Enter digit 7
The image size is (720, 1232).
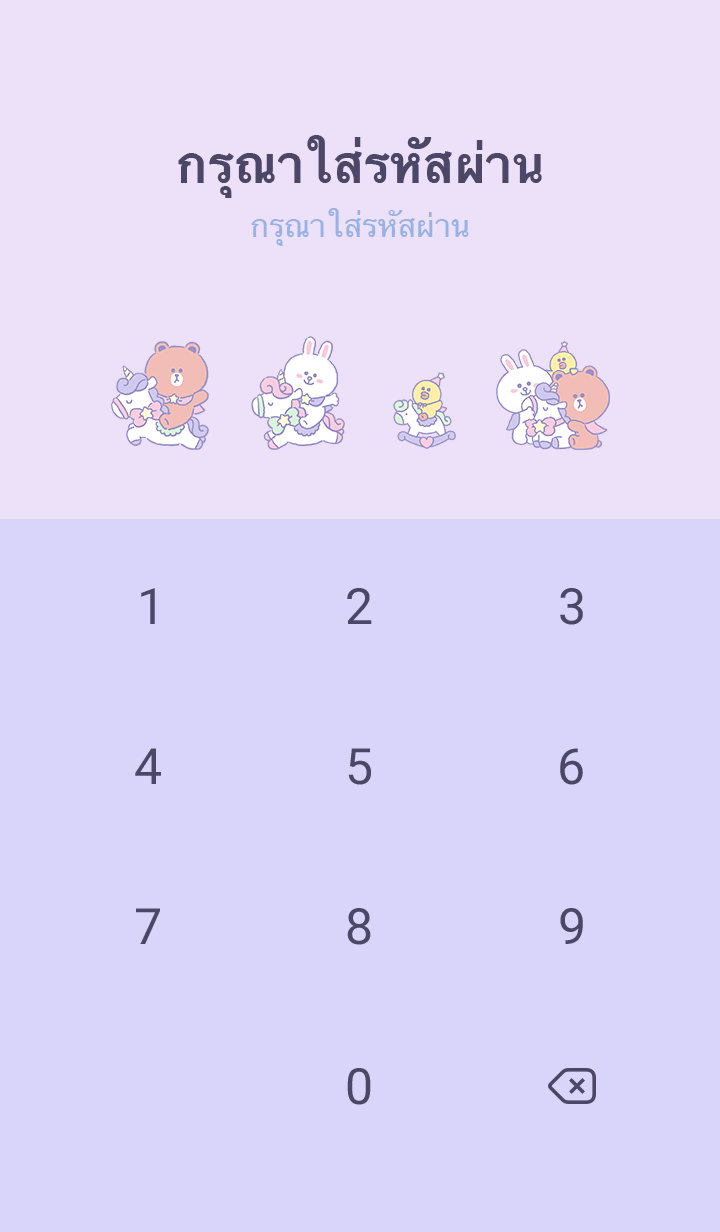(x=148, y=927)
